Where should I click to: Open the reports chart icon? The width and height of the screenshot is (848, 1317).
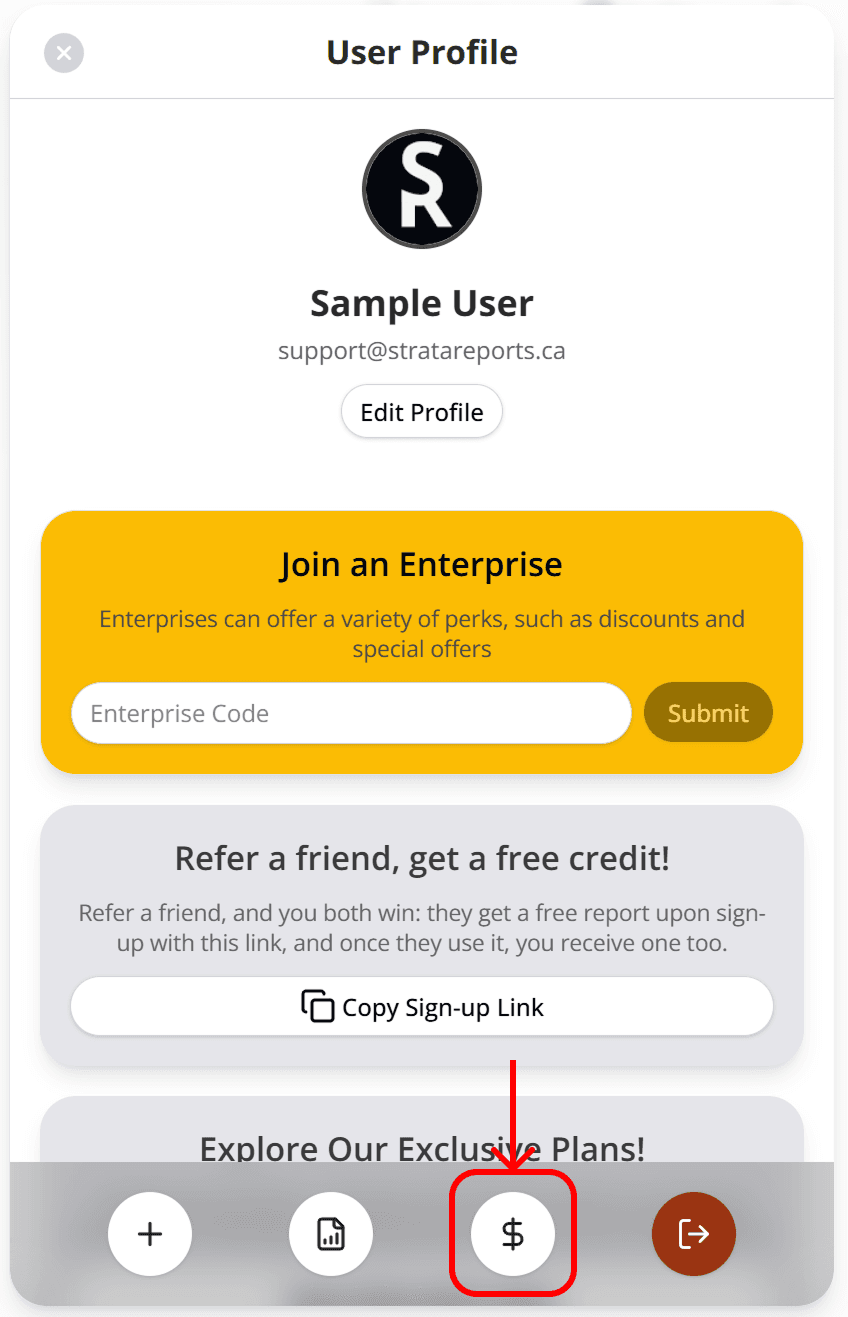click(x=331, y=1235)
